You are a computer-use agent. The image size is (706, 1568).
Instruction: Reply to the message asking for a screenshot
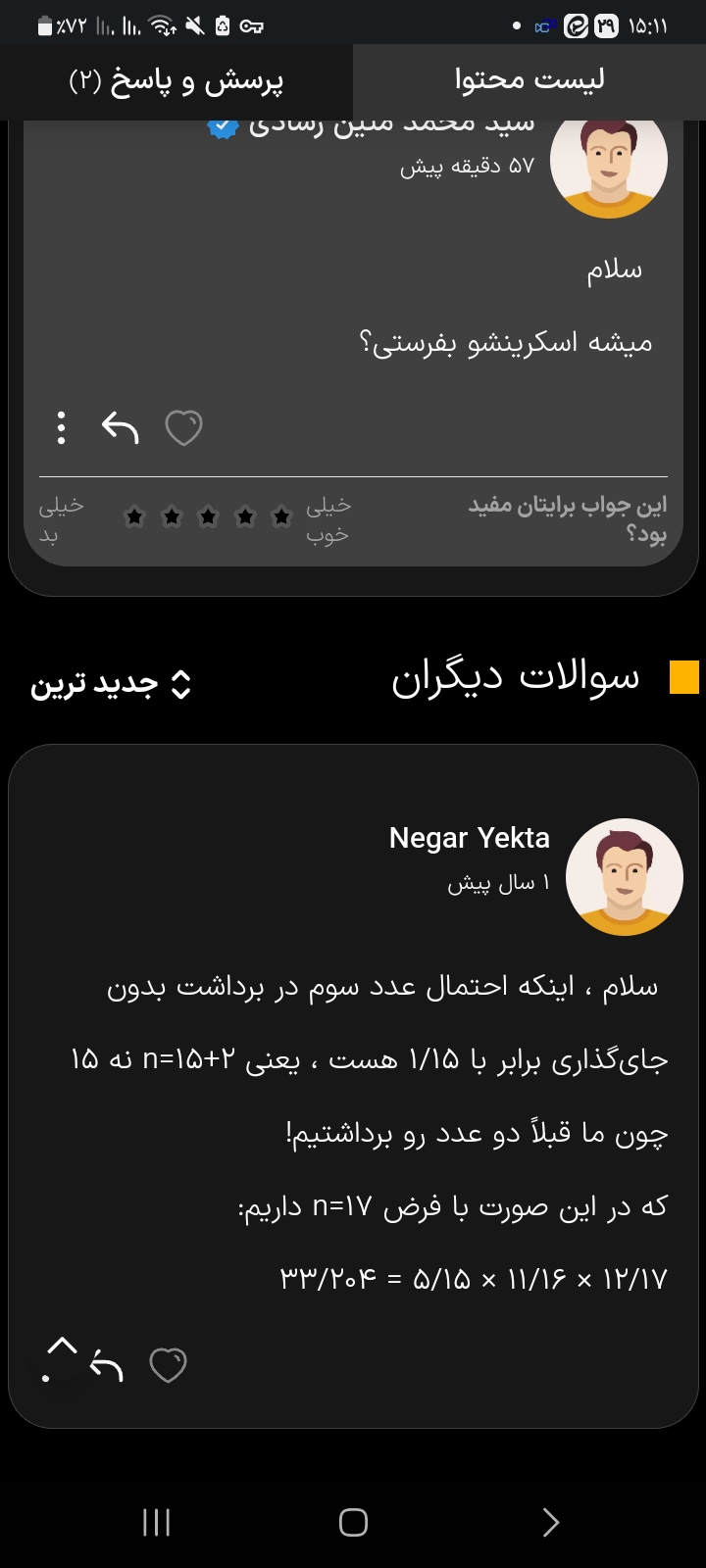pyautogui.click(x=121, y=428)
